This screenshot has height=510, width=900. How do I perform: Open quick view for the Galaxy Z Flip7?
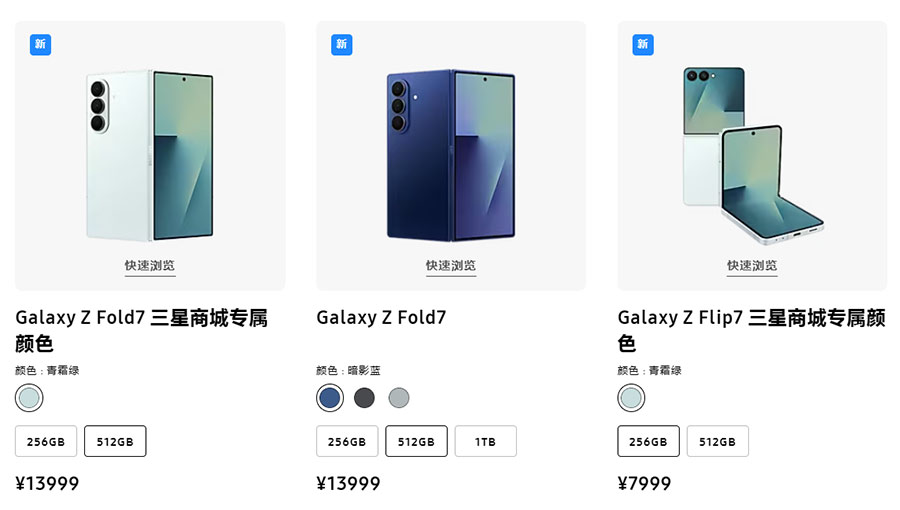[x=752, y=266]
